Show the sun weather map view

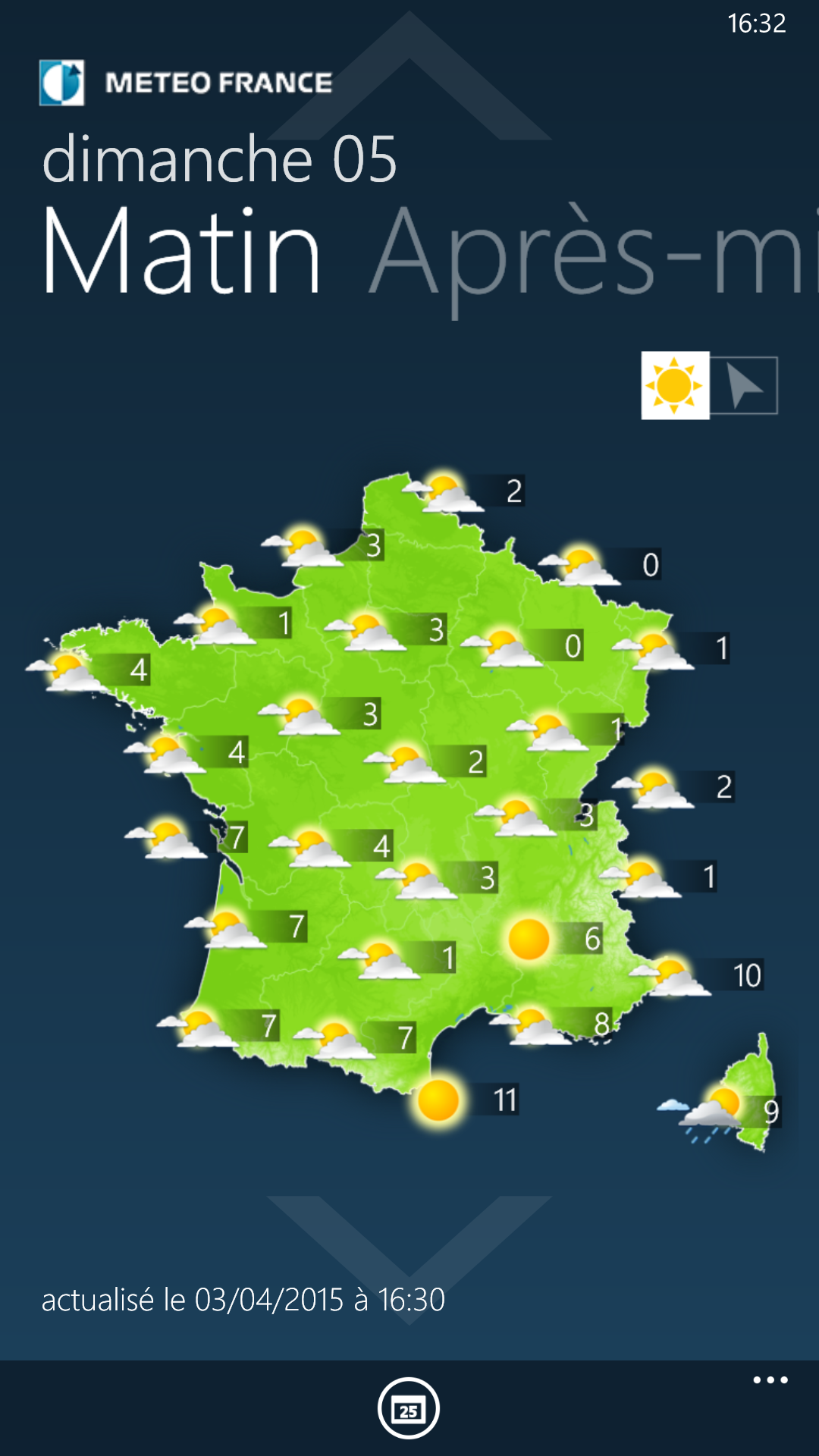[x=675, y=385]
